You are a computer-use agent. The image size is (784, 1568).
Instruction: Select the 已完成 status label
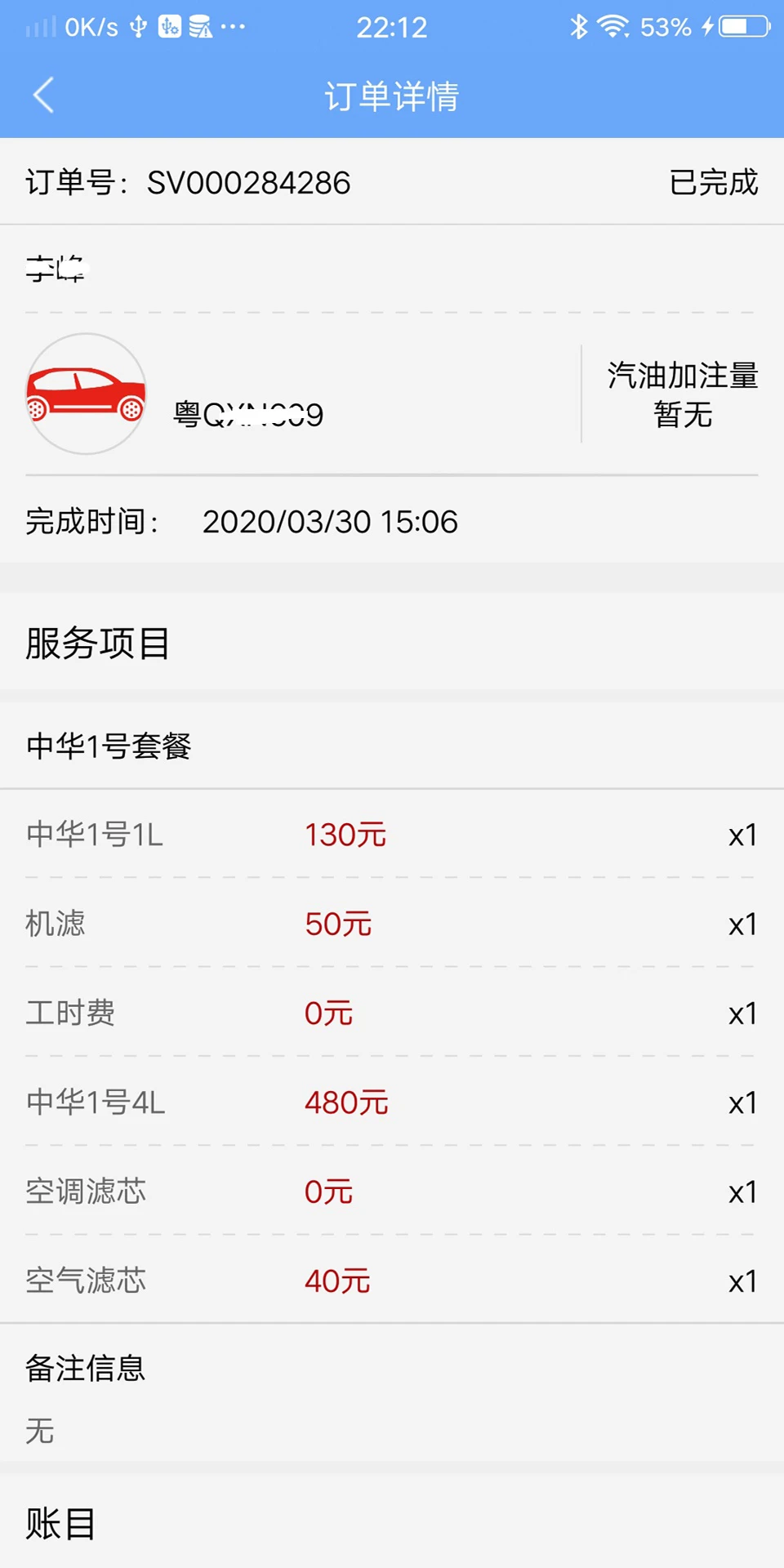(712, 183)
